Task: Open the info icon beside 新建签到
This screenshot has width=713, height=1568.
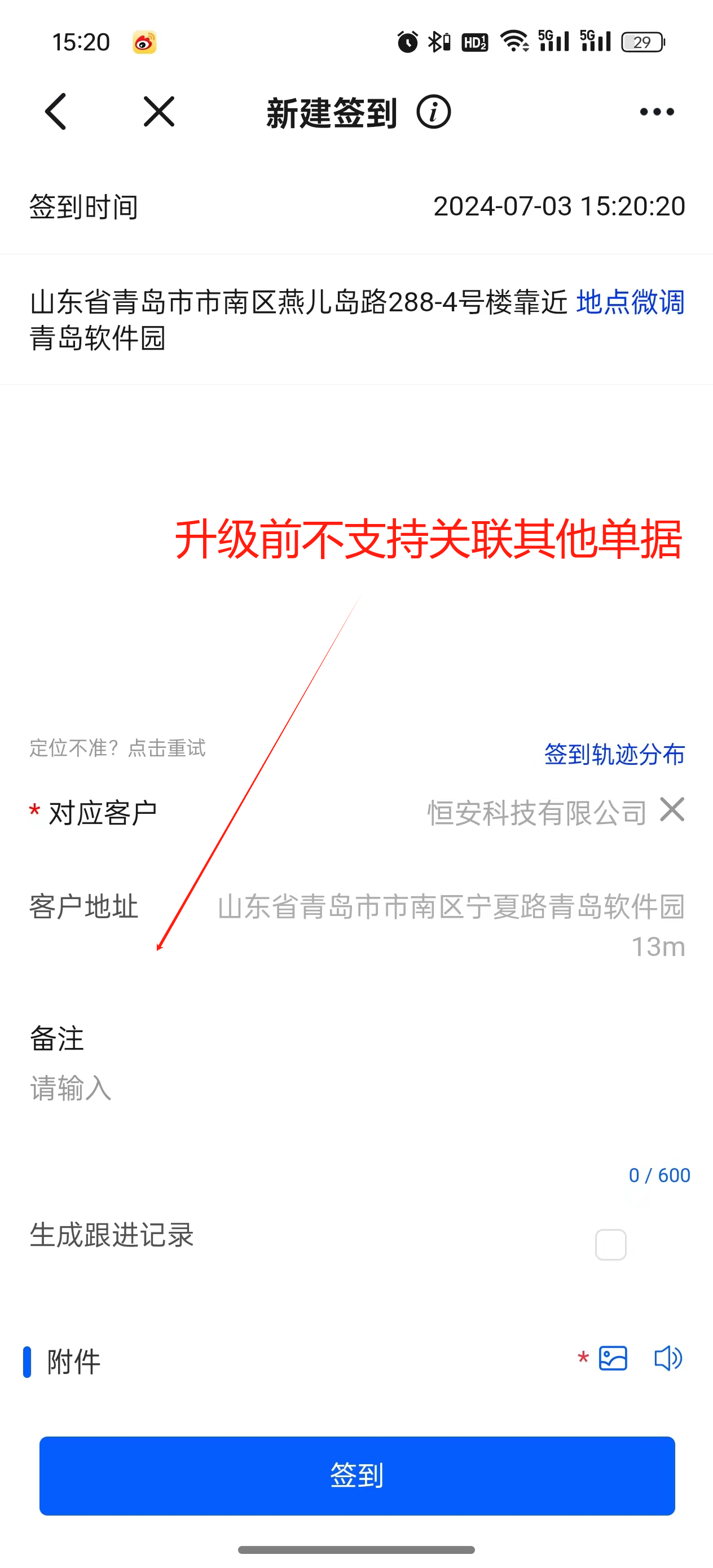Action: (434, 112)
